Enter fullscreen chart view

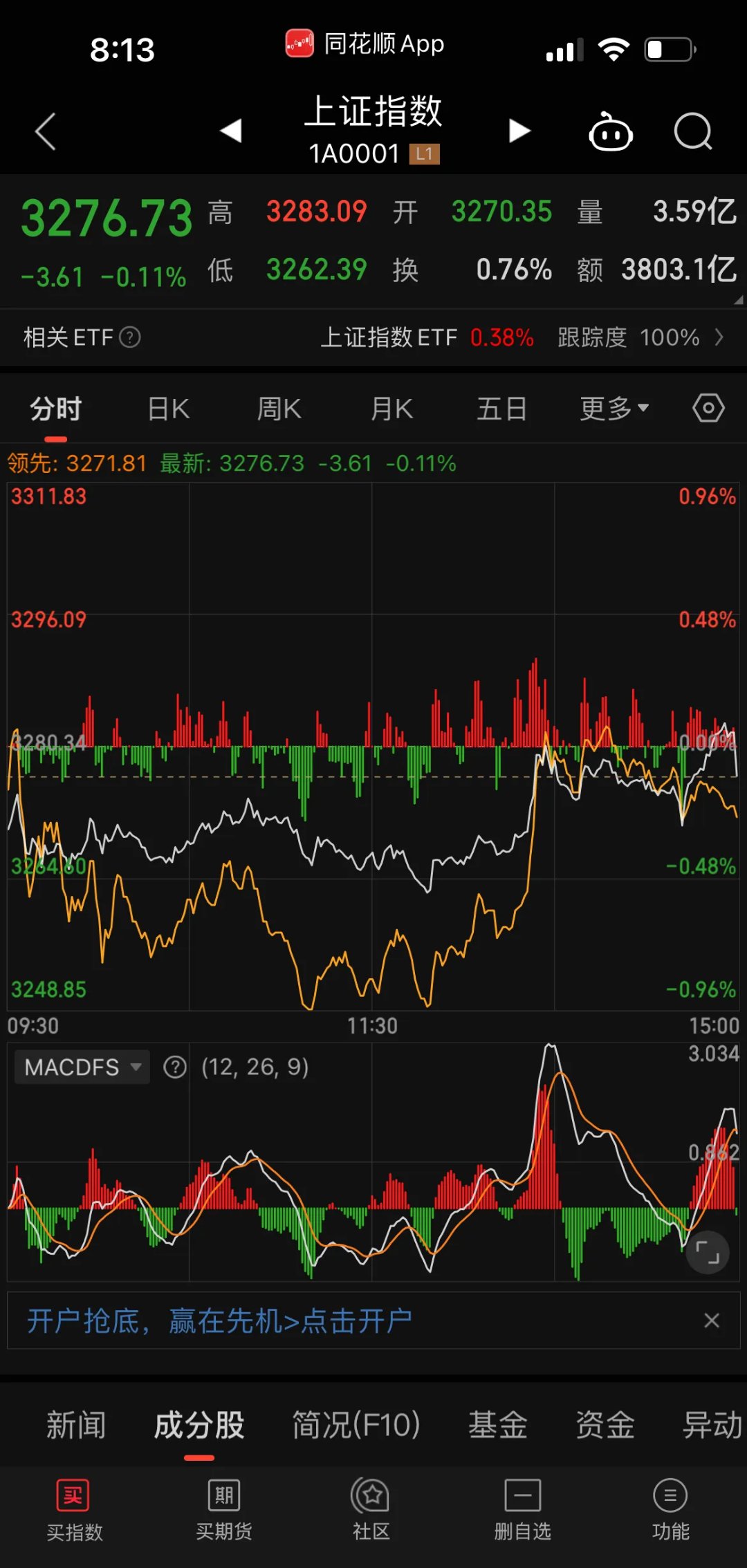point(707,1252)
